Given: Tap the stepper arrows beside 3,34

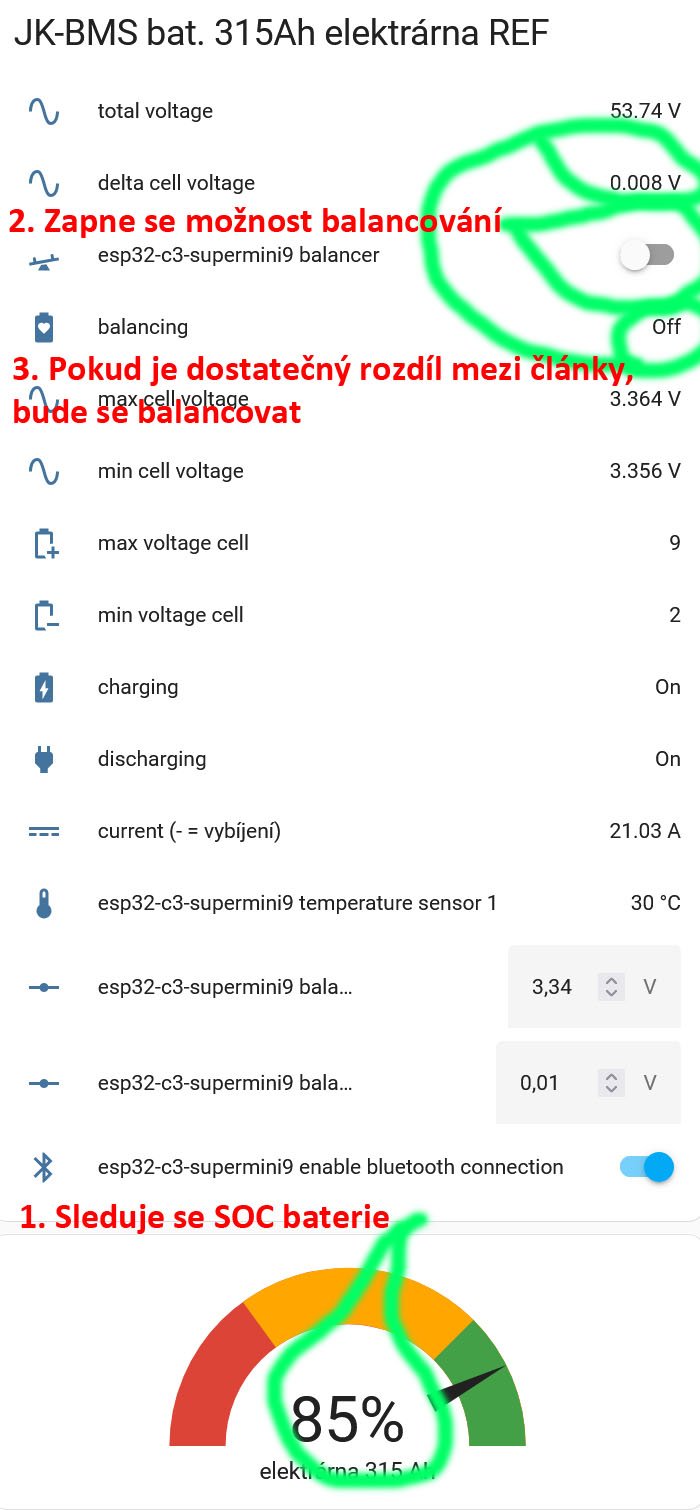Looking at the screenshot, I should pos(611,987).
